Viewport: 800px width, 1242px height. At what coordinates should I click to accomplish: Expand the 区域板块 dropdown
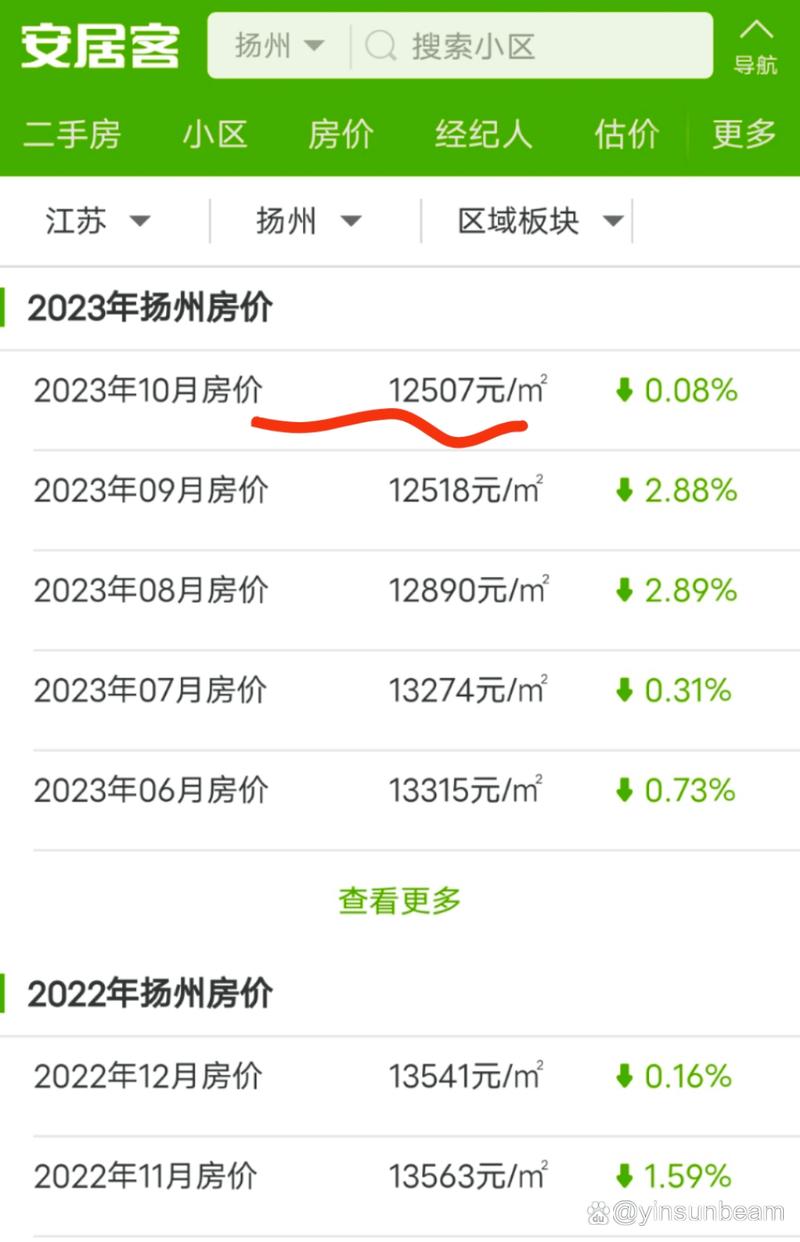pos(540,221)
